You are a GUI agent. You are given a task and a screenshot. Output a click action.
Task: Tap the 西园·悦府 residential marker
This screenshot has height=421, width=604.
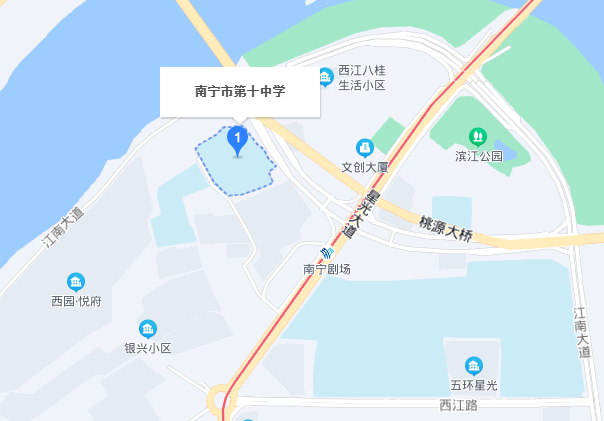pos(76,282)
